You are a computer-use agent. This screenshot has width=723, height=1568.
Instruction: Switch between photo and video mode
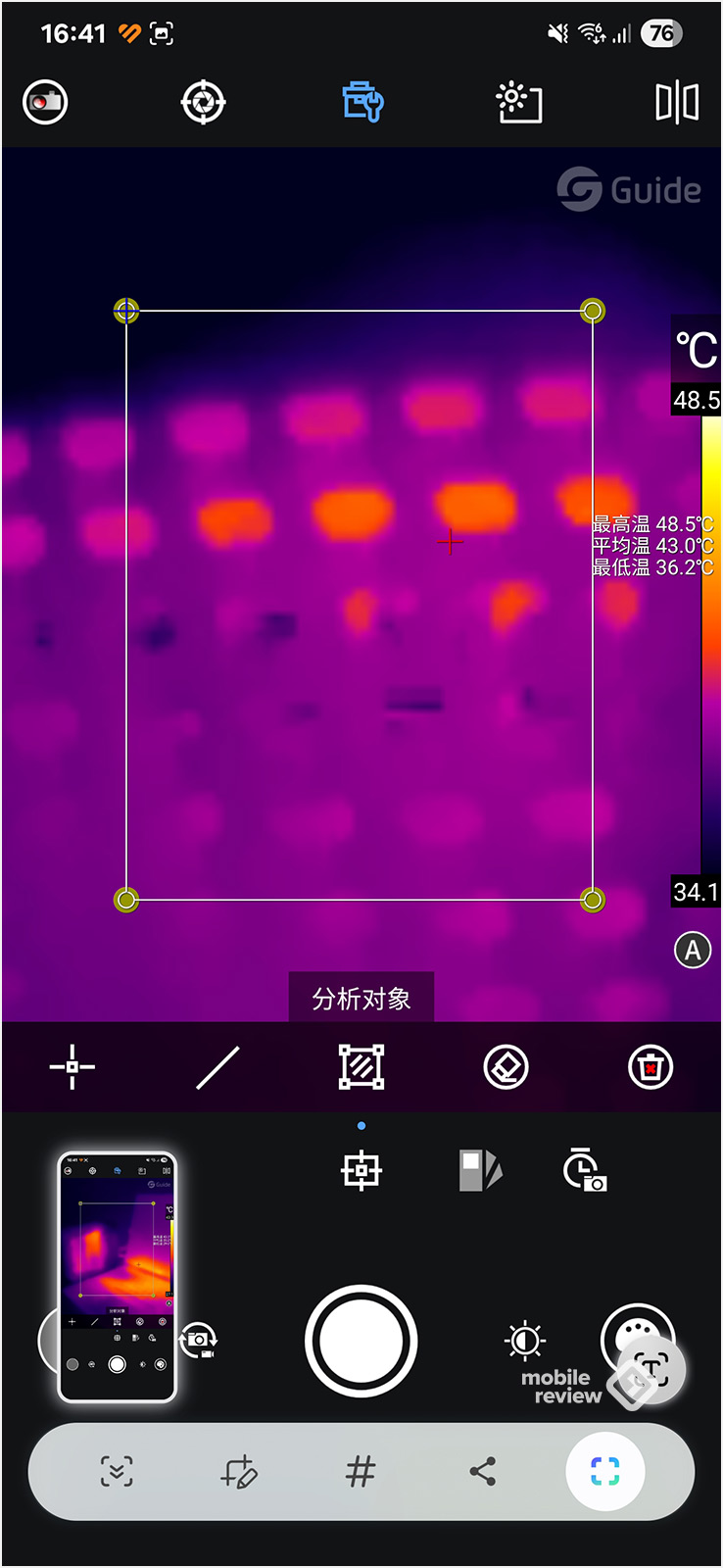tap(199, 1340)
